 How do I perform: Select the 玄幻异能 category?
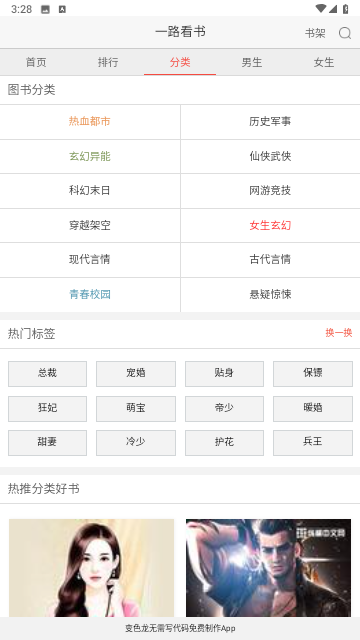90,156
